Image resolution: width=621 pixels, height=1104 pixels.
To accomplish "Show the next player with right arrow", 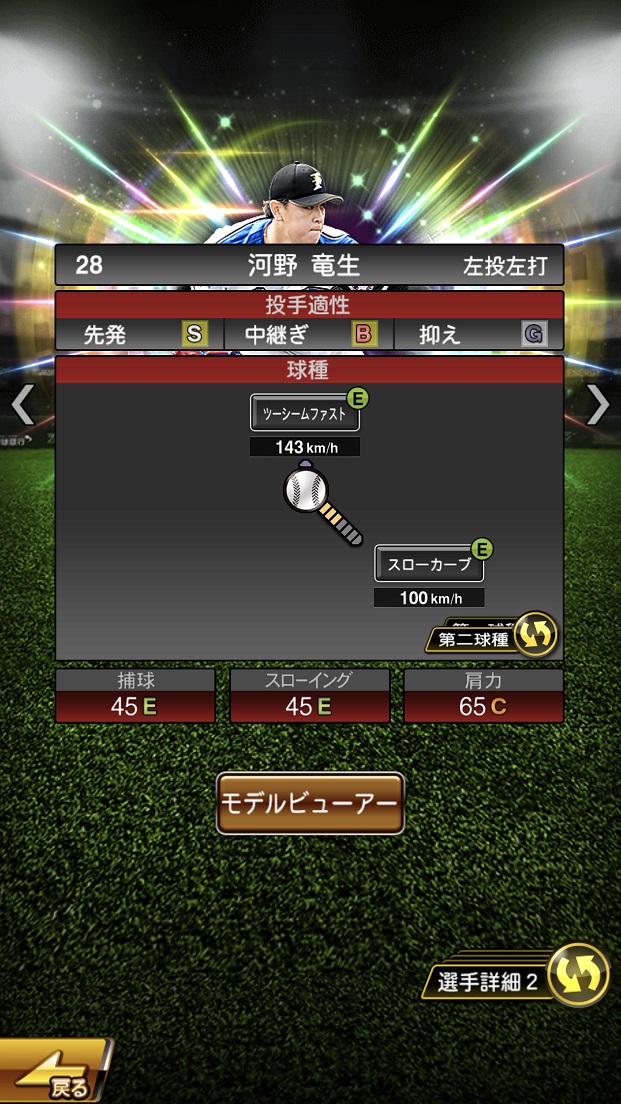I will click(x=598, y=404).
